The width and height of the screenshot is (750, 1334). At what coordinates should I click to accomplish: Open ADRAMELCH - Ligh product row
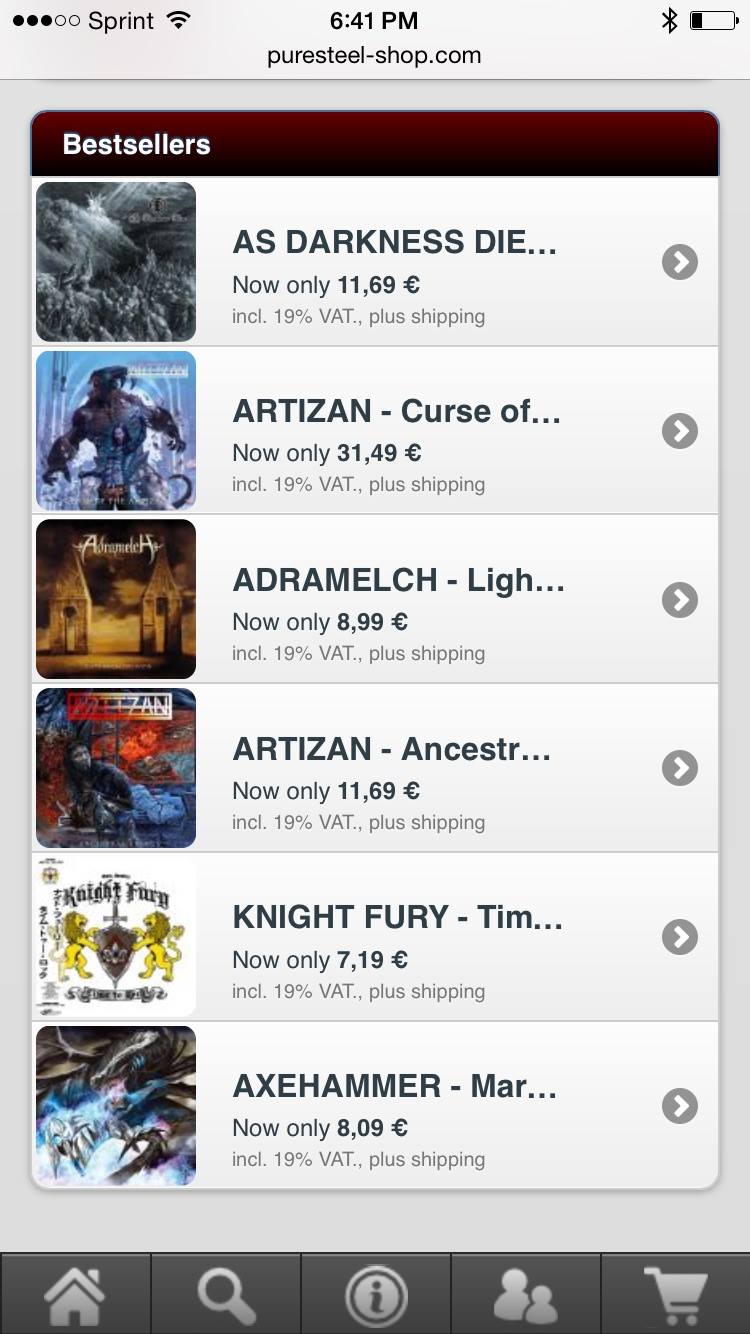pyautogui.click(x=375, y=599)
